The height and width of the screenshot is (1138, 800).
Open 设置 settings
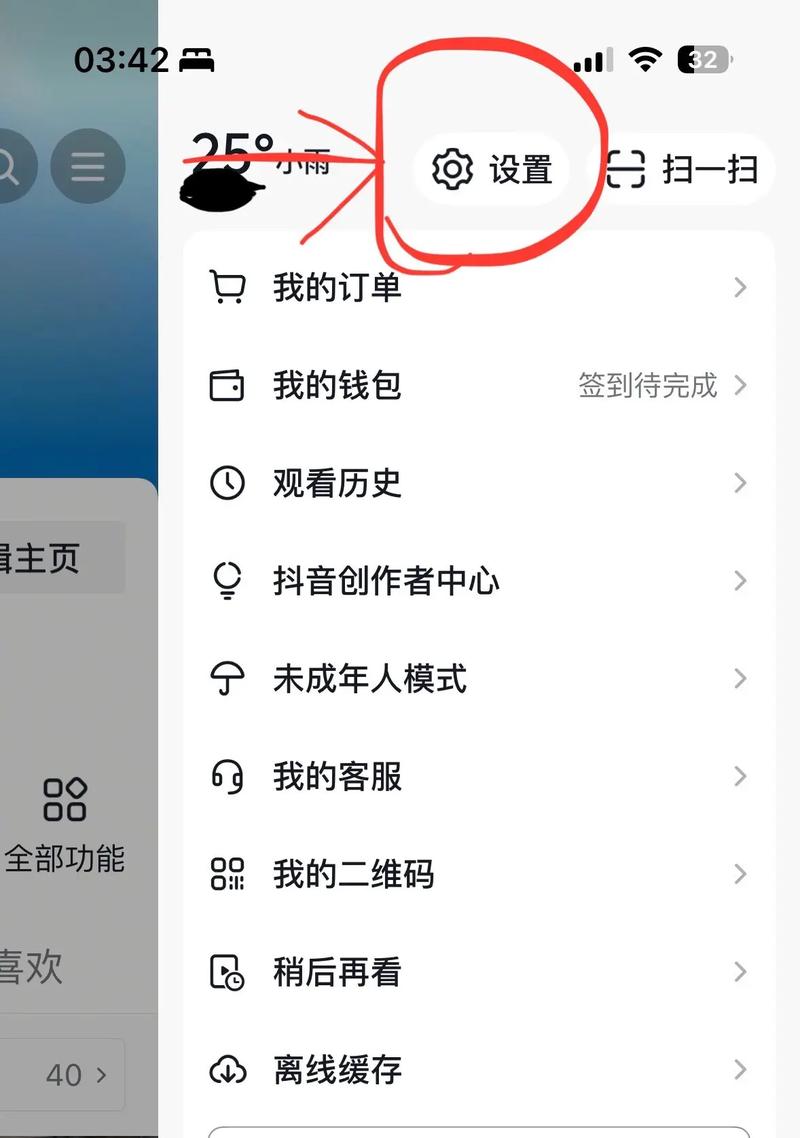pyautogui.click(x=492, y=169)
